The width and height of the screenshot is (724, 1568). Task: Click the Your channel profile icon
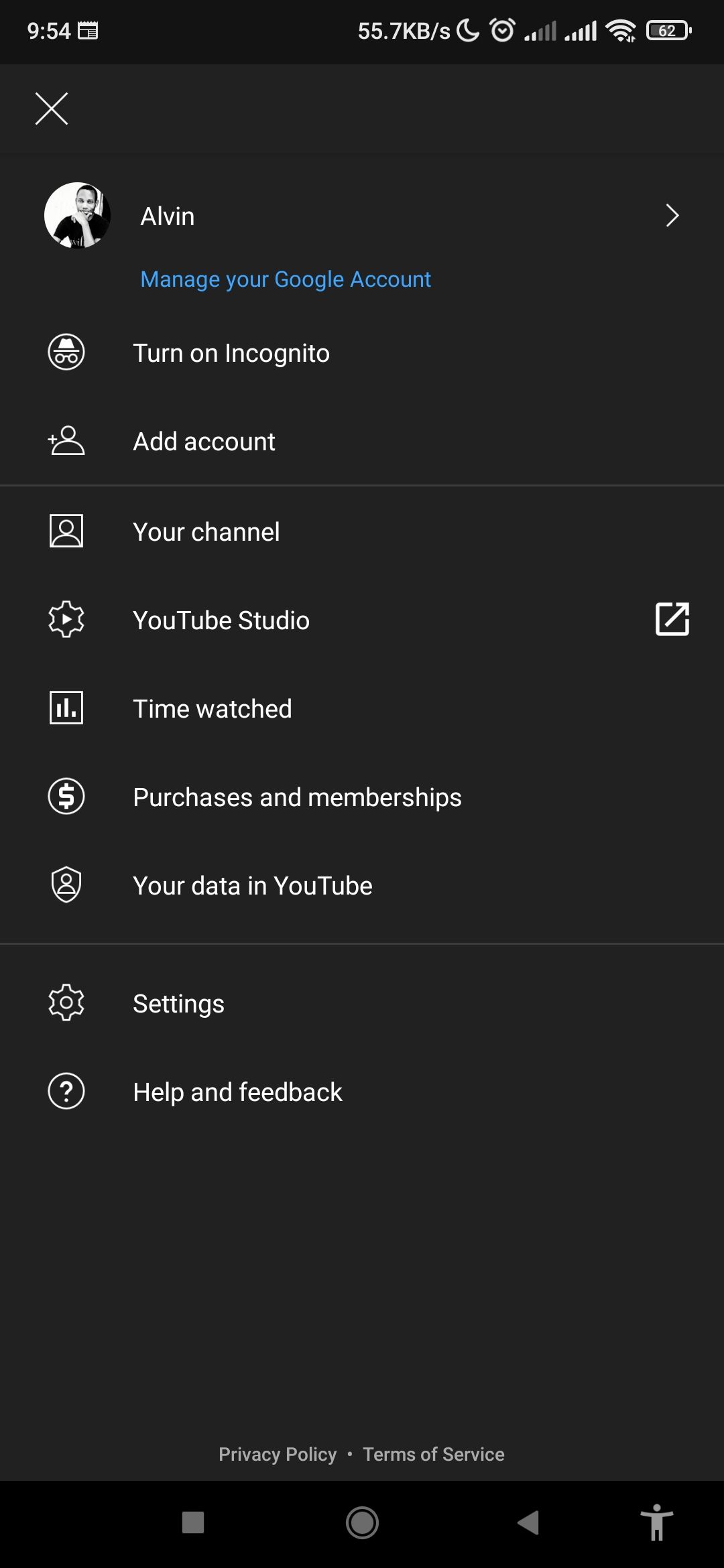click(x=65, y=531)
